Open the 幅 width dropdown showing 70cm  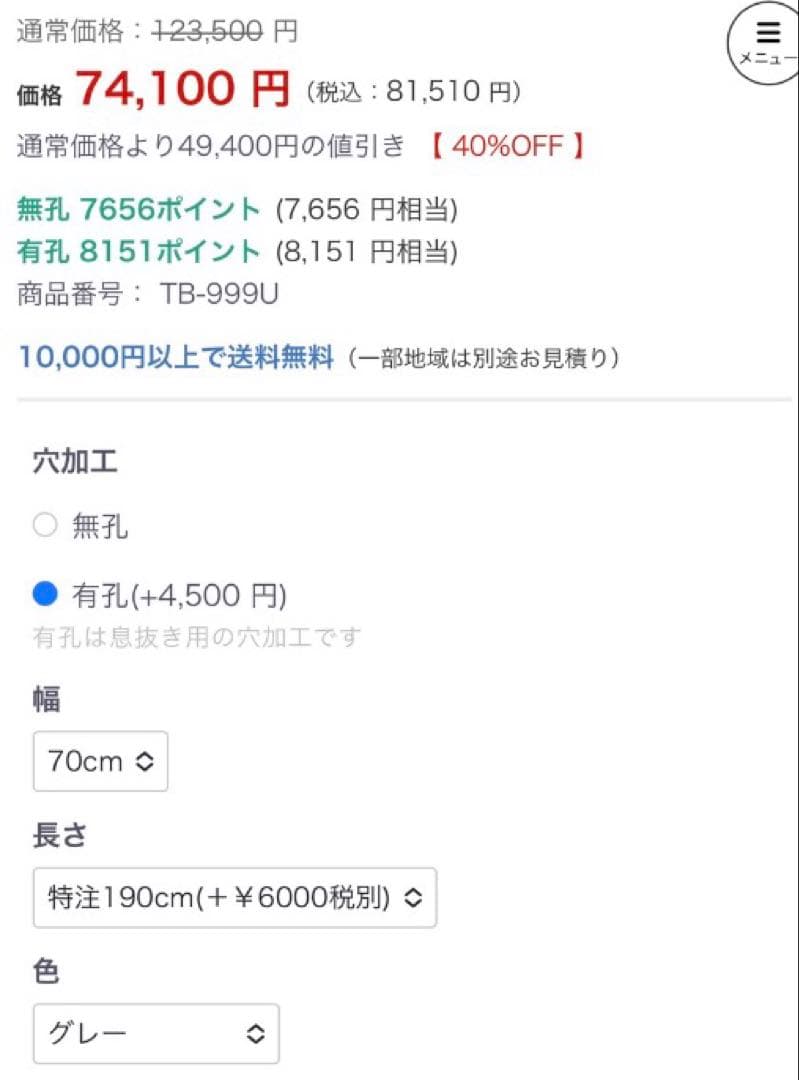point(100,761)
